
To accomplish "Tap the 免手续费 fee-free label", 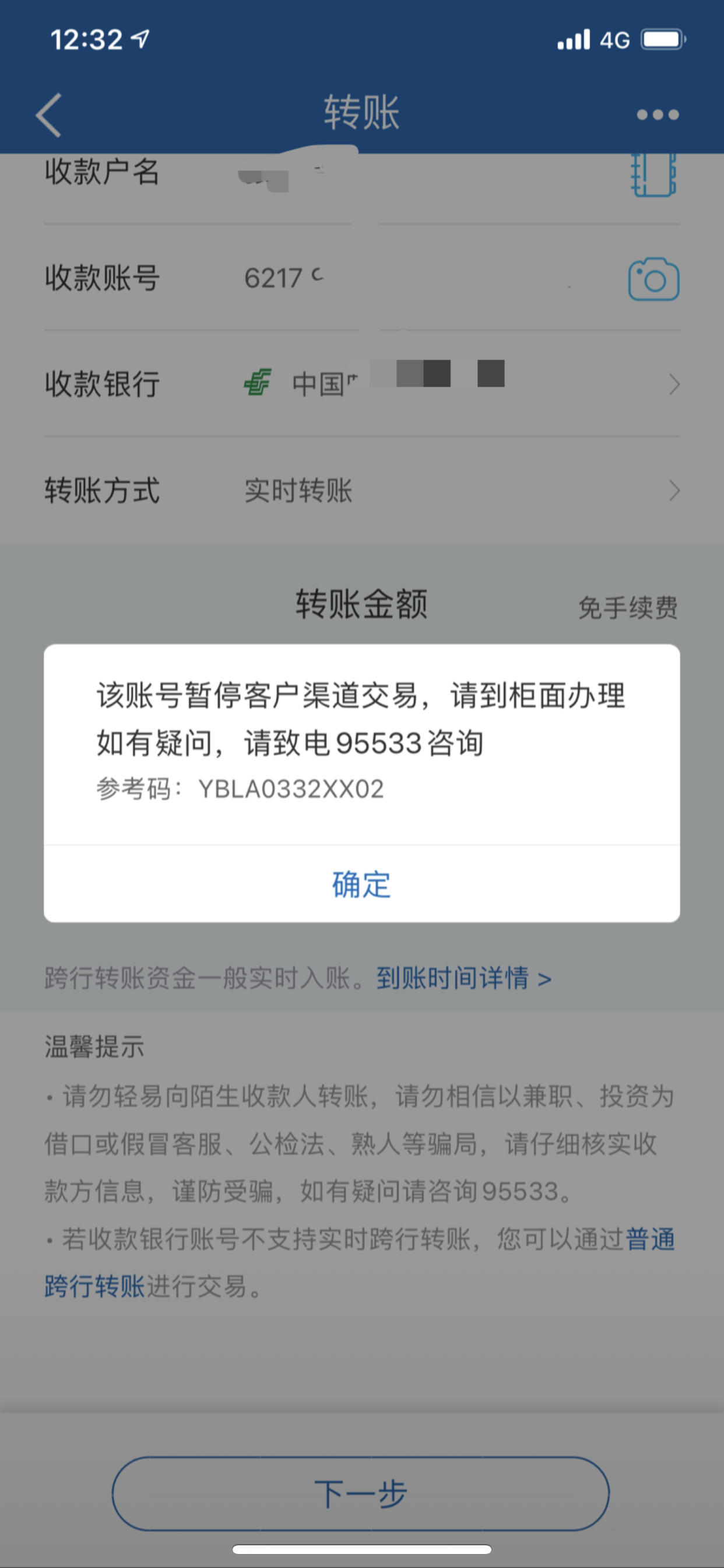I will (x=627, y=608).
